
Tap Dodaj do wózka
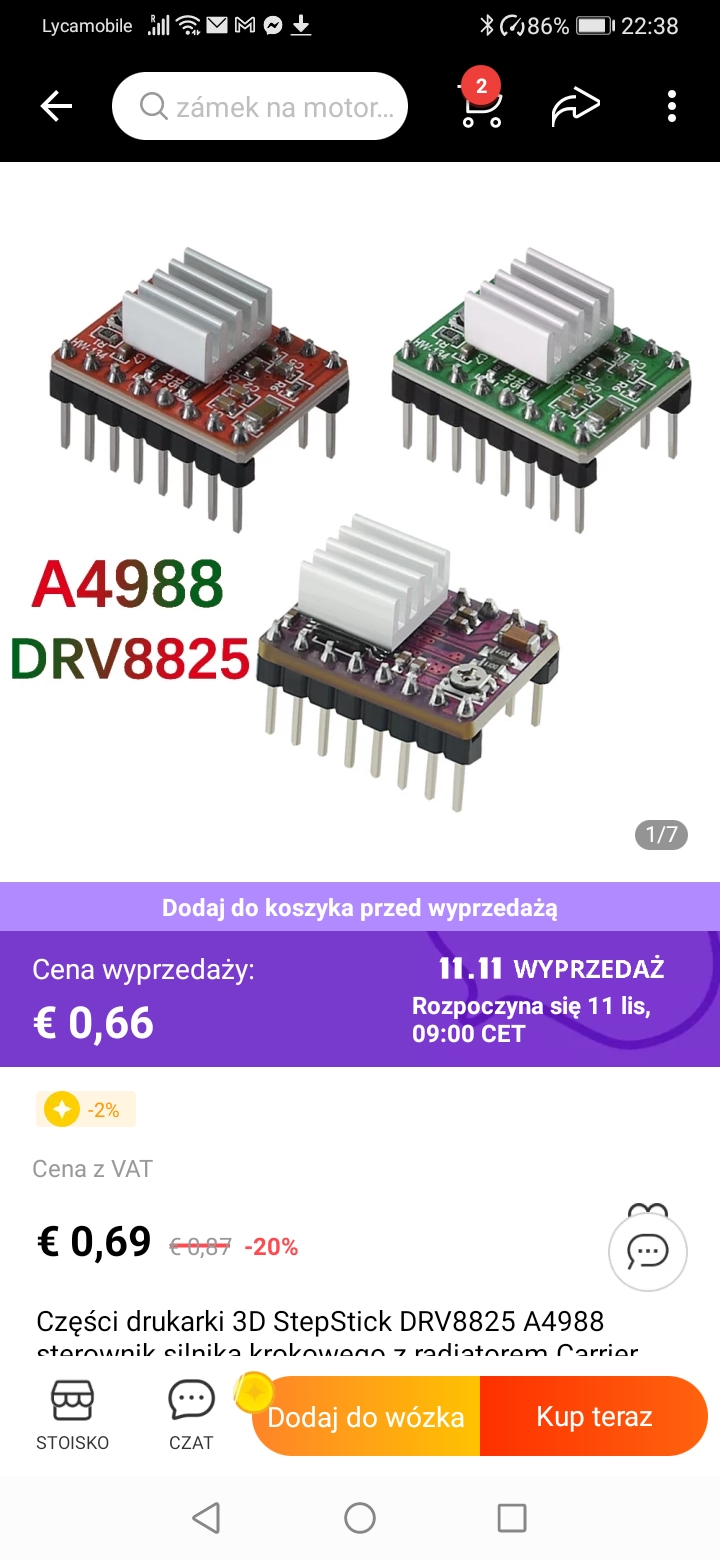(366, 1417)
